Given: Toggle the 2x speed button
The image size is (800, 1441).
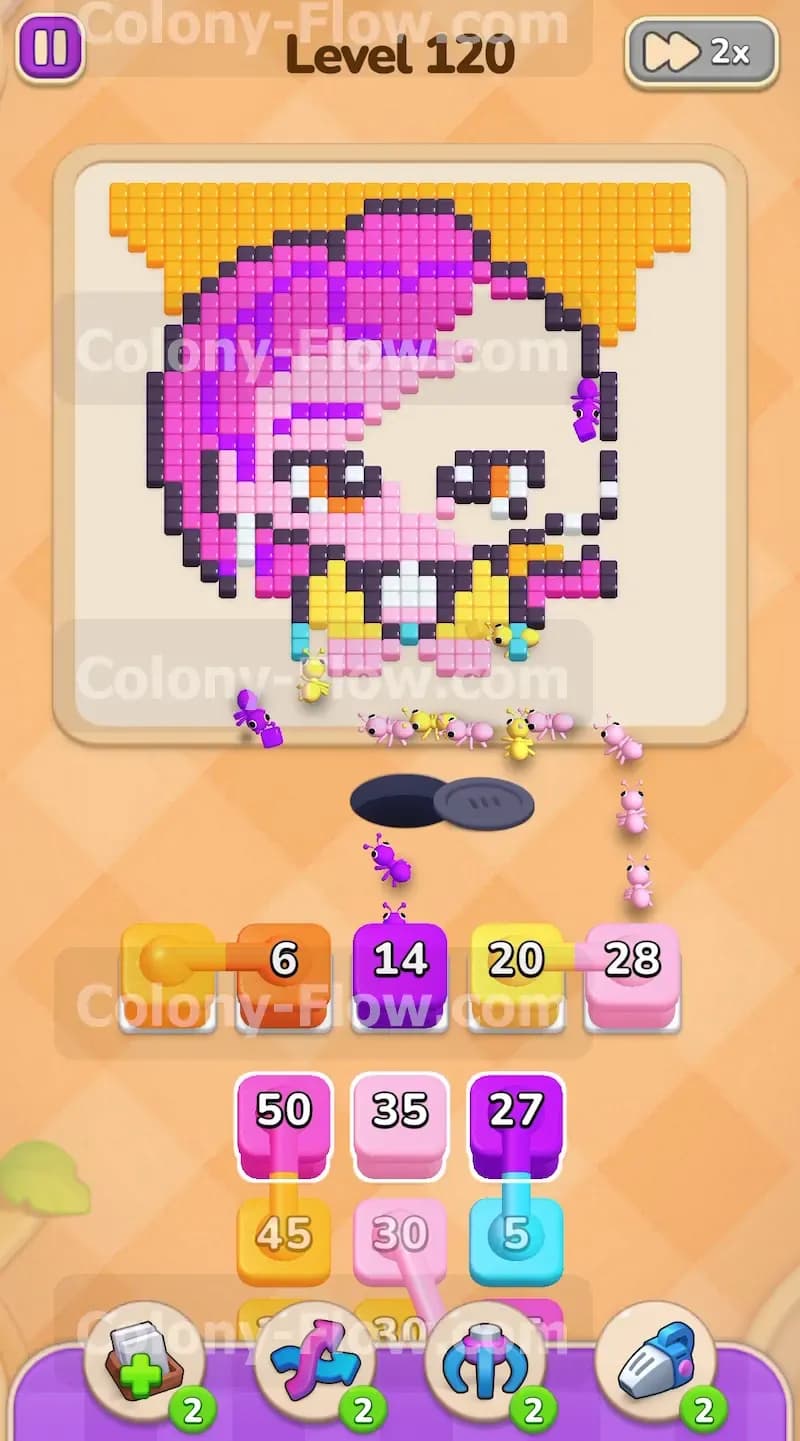Looking at the screenshot, I should tap(702, 52).
